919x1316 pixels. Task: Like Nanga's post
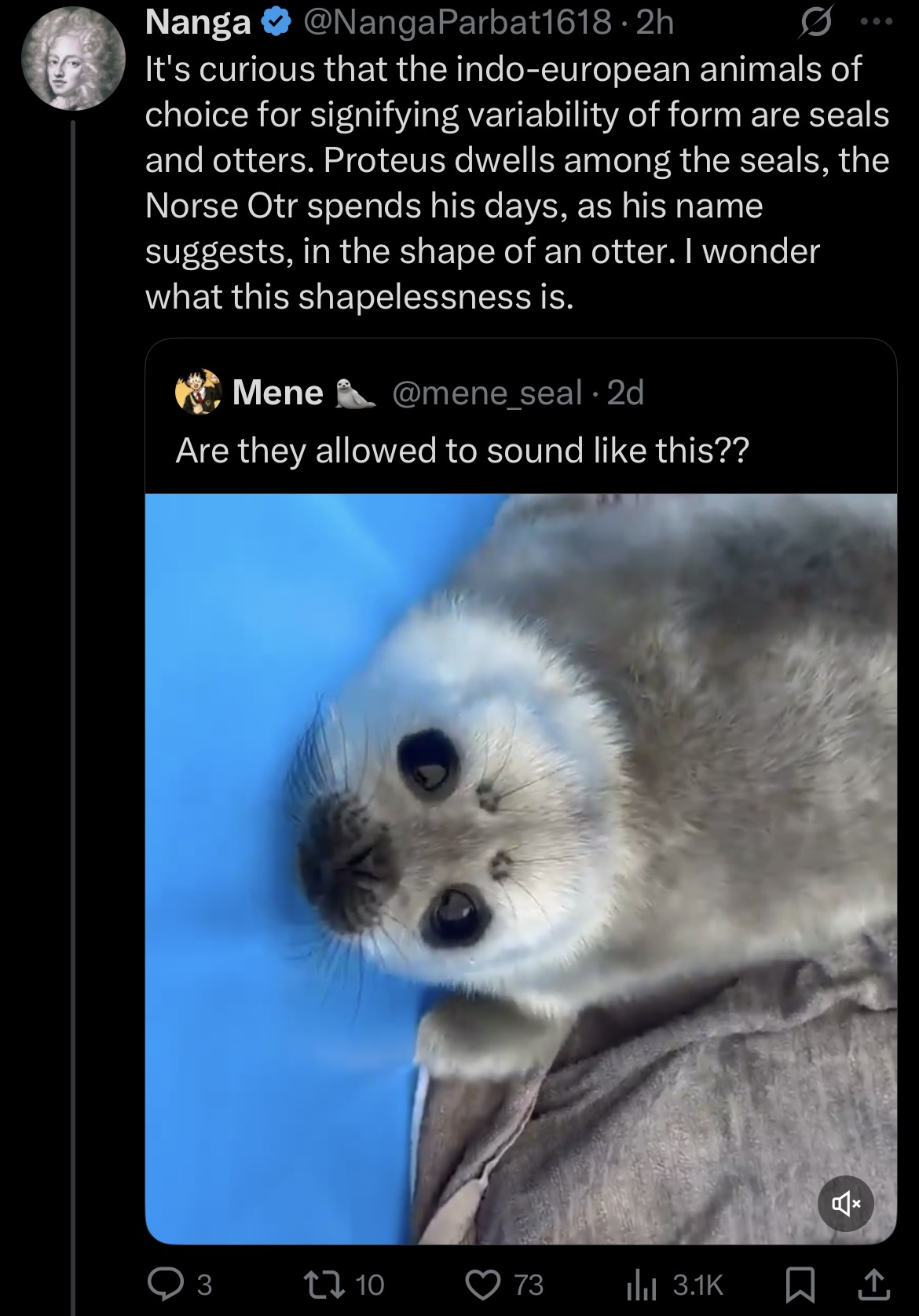click(x=483, y=1285)
